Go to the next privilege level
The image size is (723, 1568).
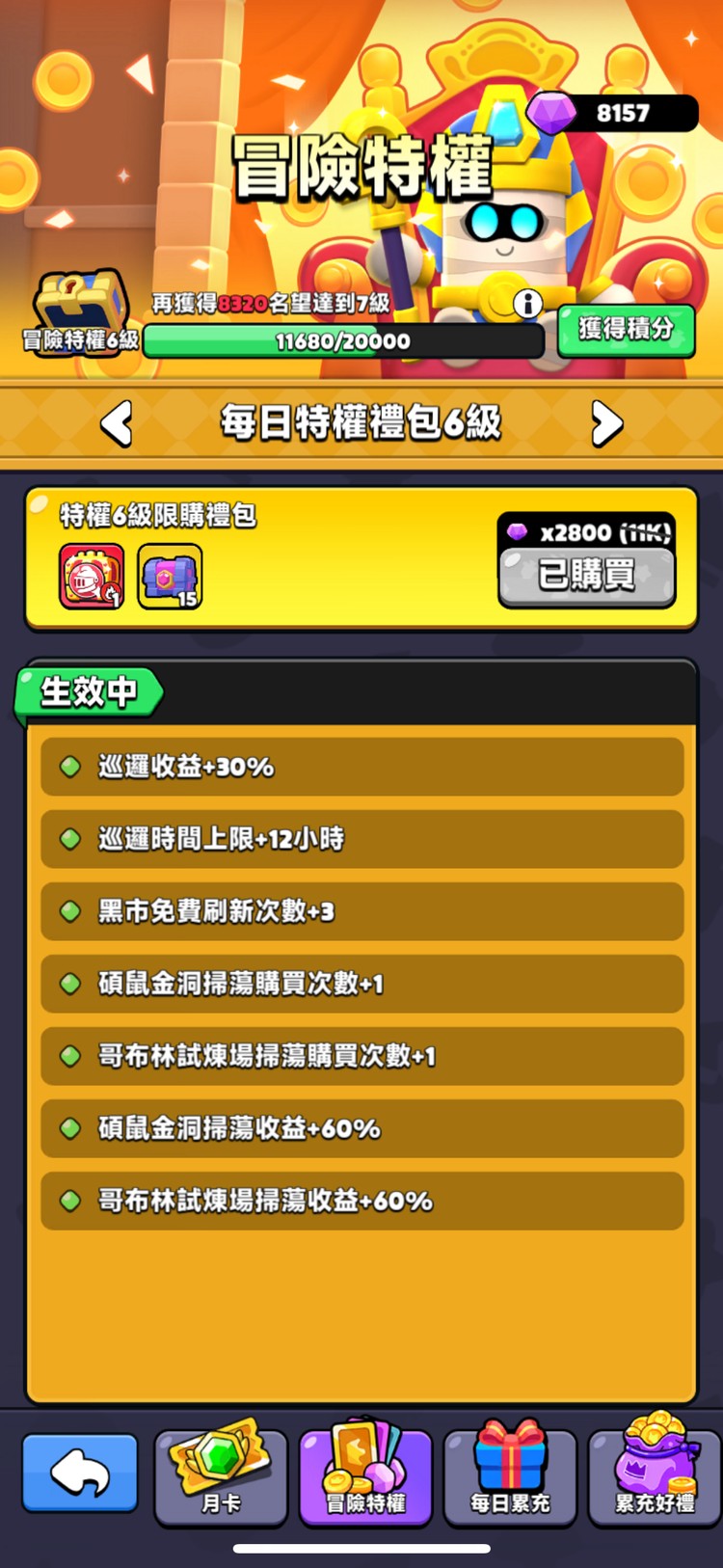tap(606, 423)
